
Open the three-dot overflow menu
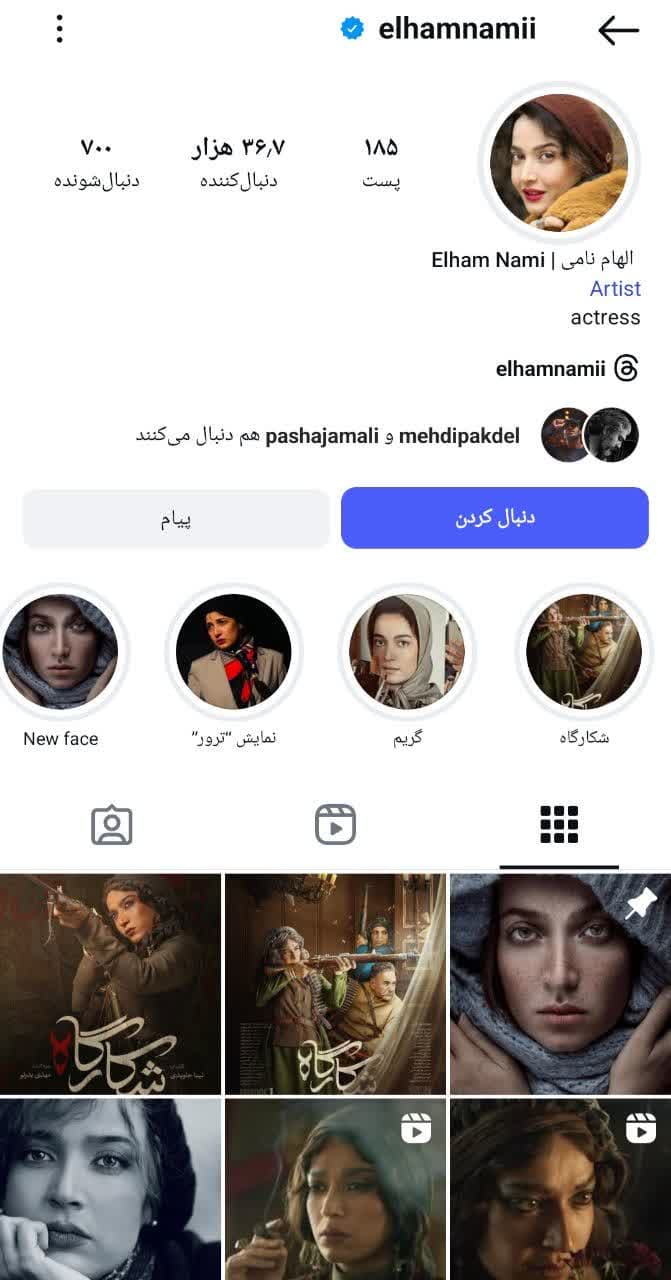pyautogui.click(x=60, y=29)
